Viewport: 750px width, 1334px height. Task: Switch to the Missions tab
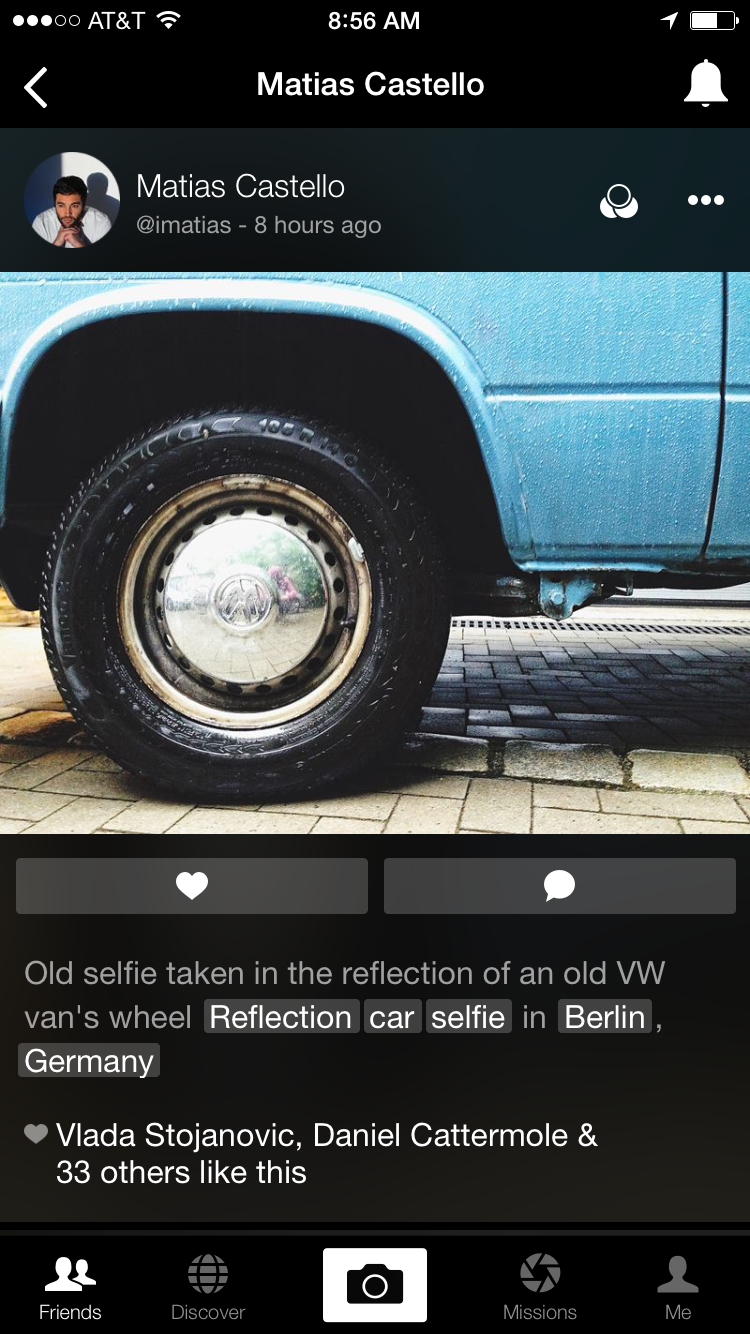click(540, 1288)
